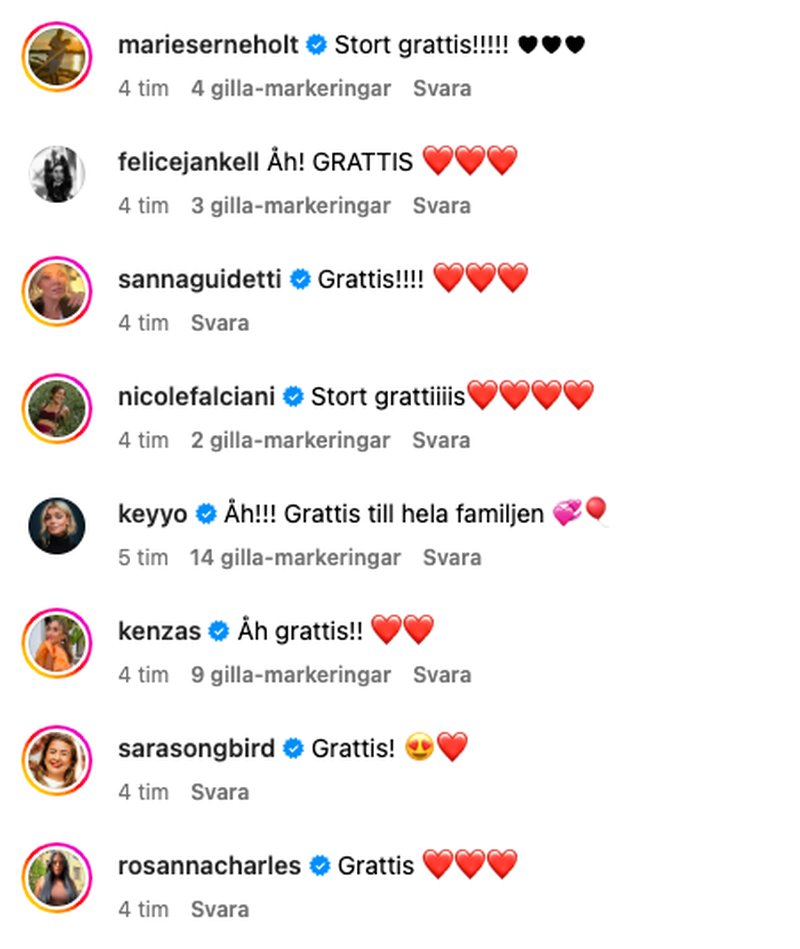Reply to sannaguidetti's comment
Screen dimensions: 800x949
(219, 323)
